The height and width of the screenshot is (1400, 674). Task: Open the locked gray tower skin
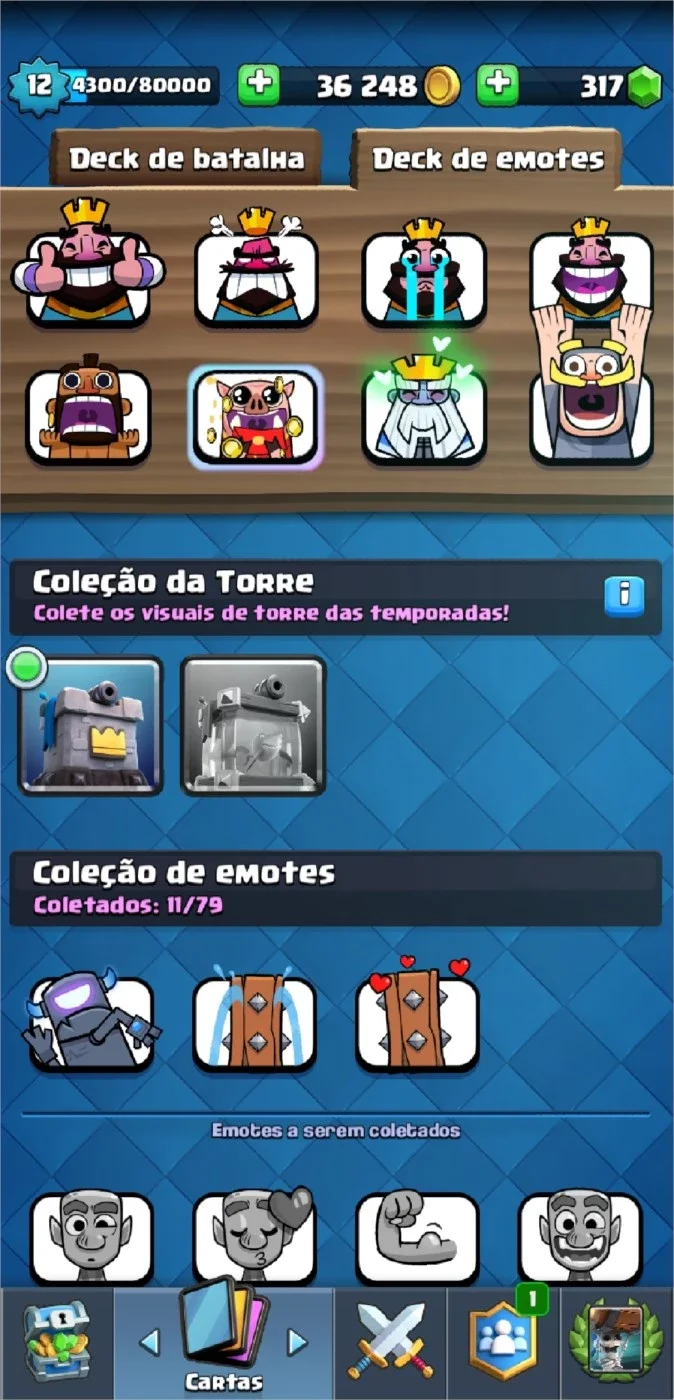[x=253, y=726]
